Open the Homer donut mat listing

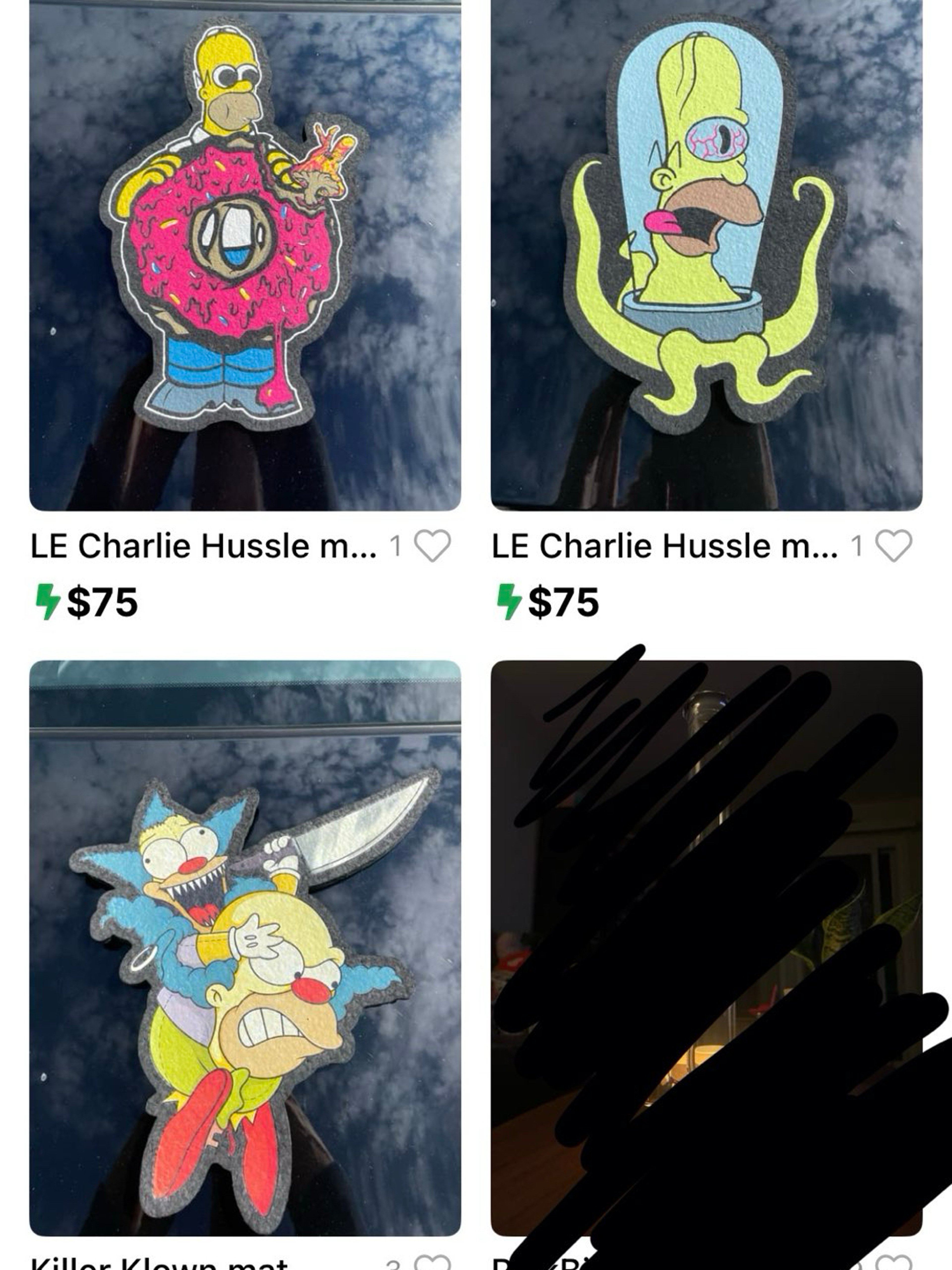pos(245,255)
